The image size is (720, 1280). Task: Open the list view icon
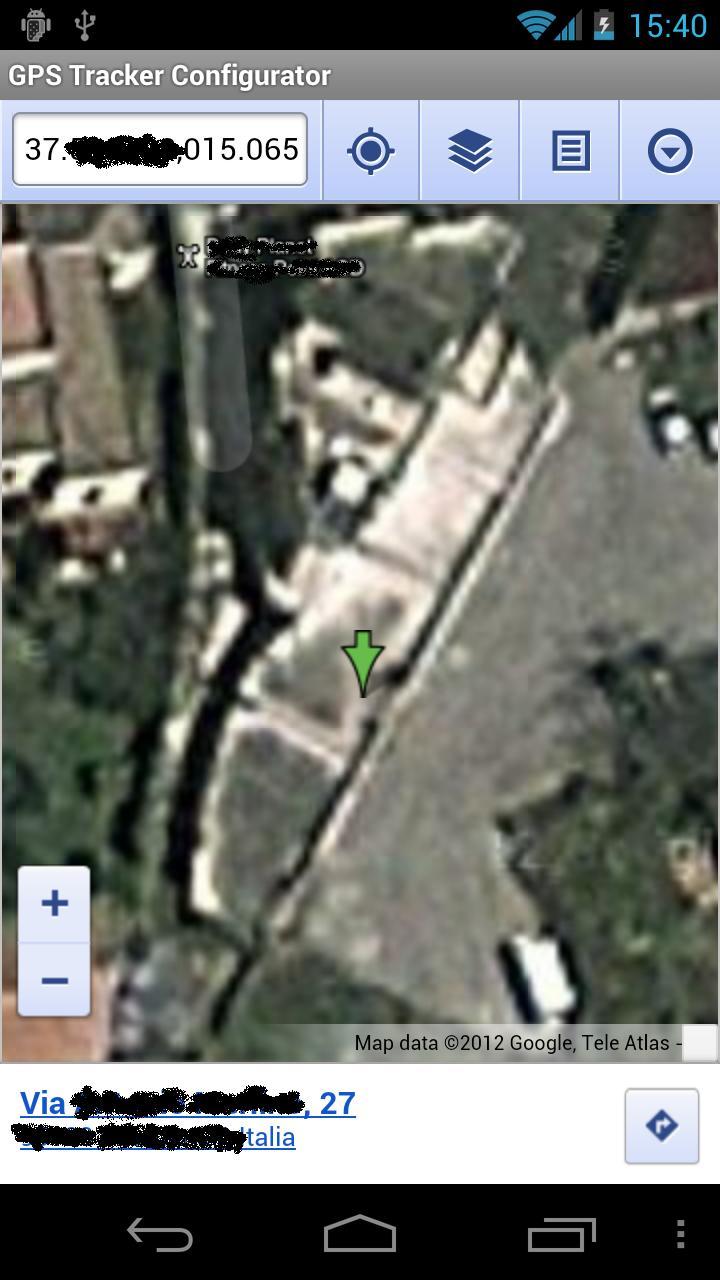coord(570,151)
